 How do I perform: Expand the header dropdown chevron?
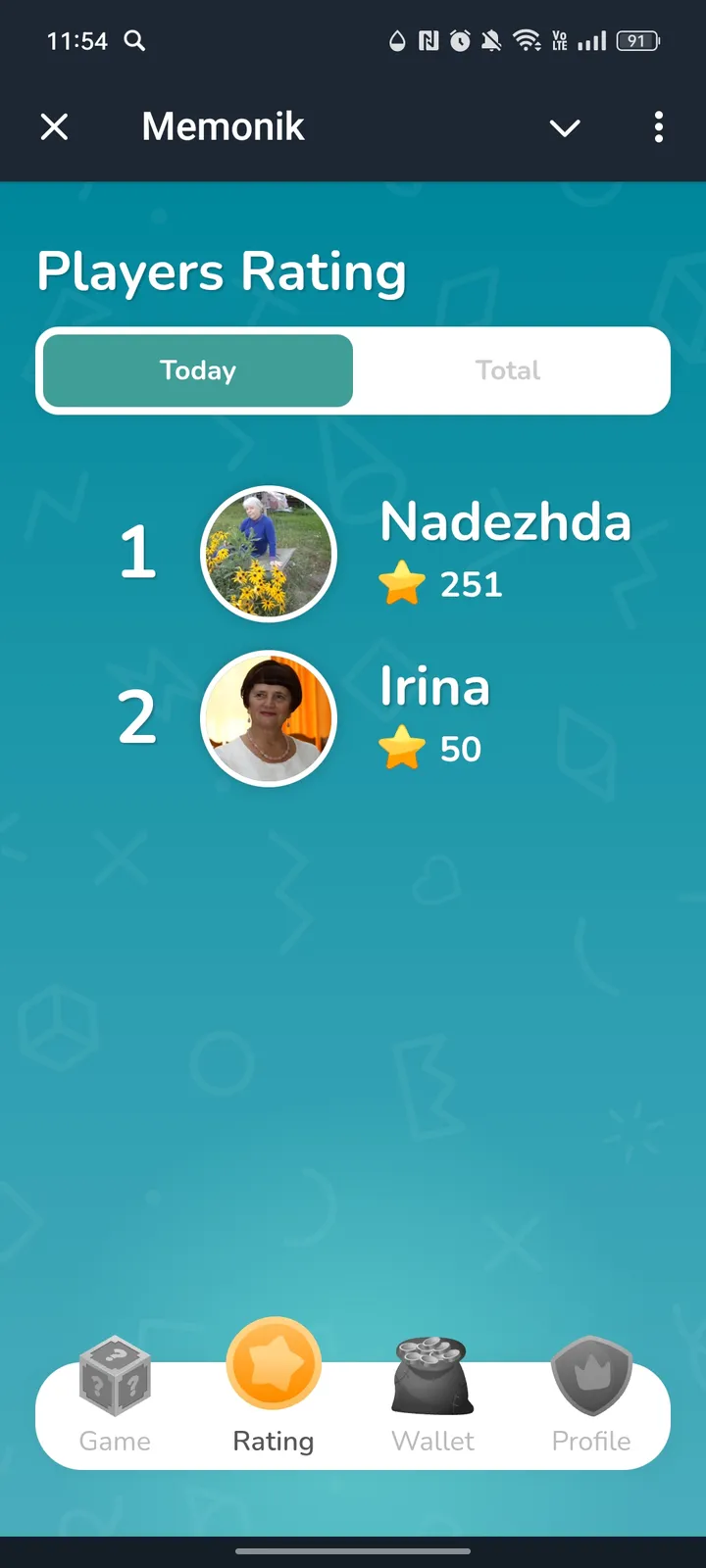(565, 127)
